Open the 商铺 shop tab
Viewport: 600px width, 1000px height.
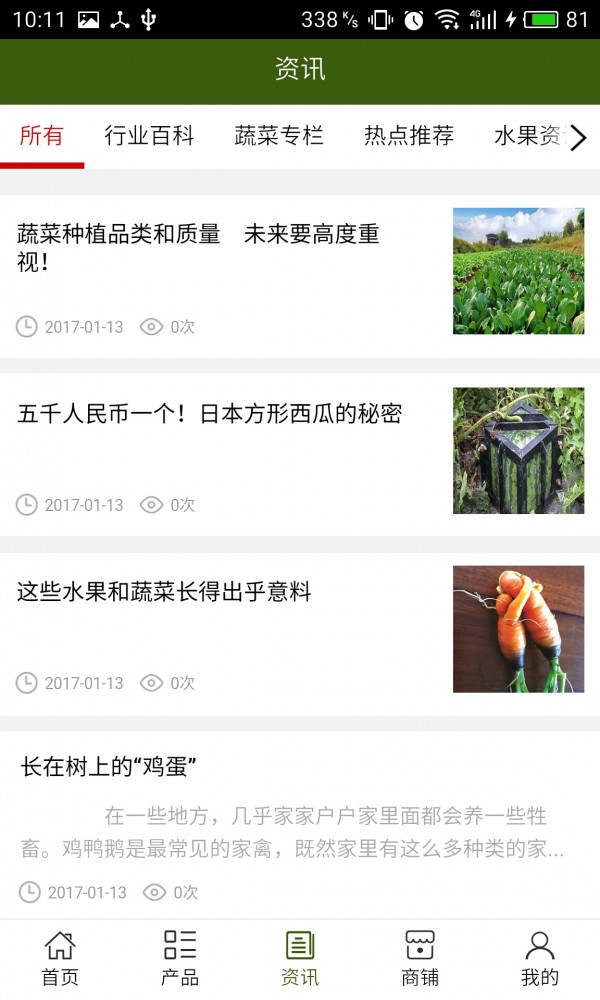tap(420, 958)
